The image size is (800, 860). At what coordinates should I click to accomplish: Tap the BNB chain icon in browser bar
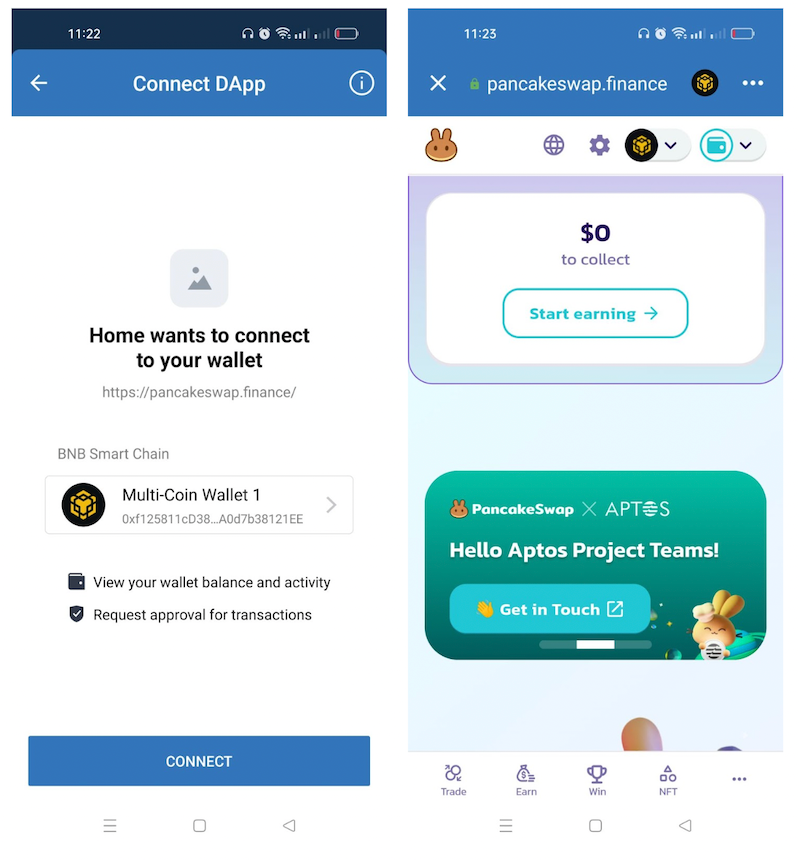pyautogui.click(x=705, y=83)
